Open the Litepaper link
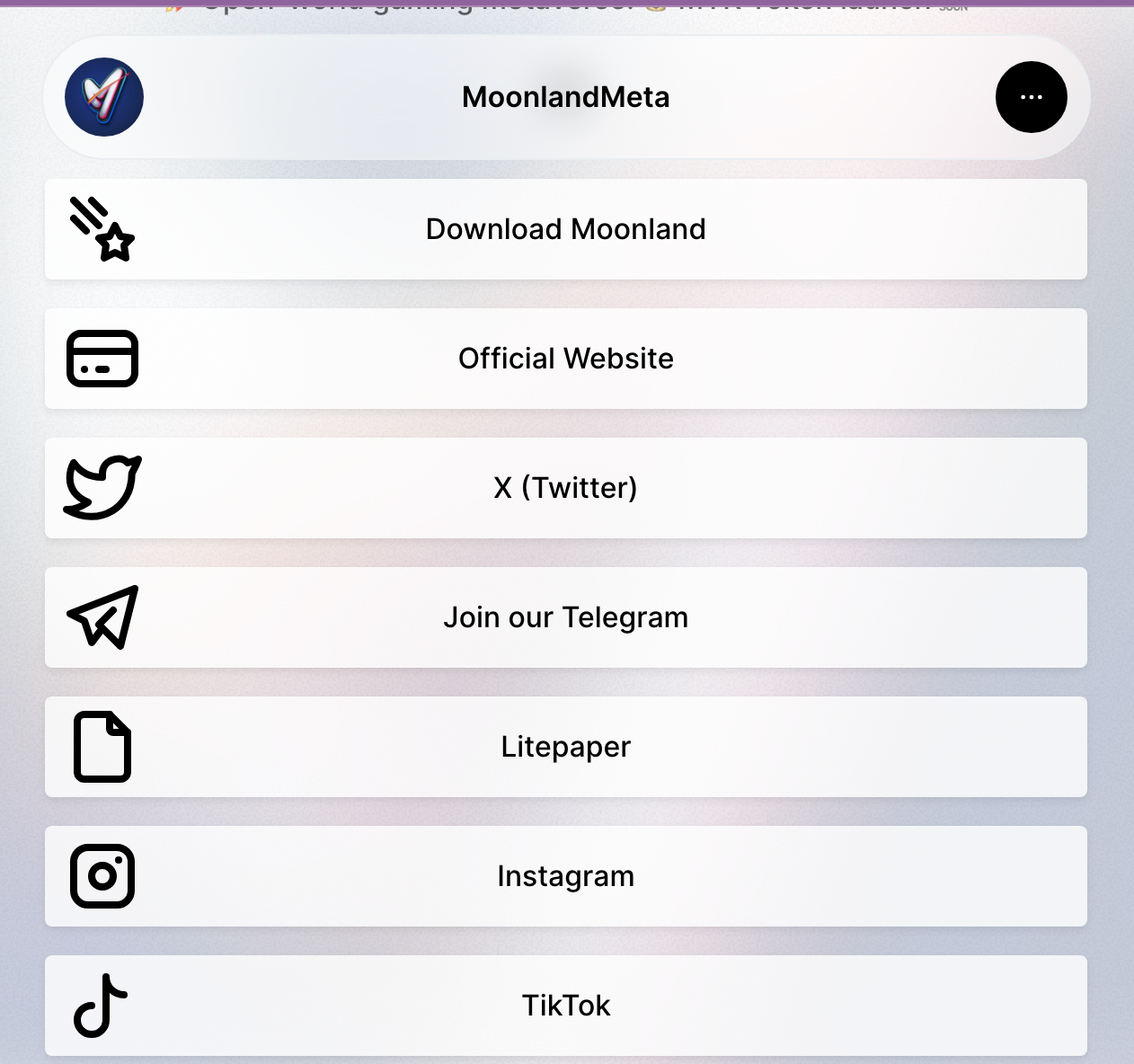Image resolution: width=1134 pixels, height=1064 pixels. pyautogui.click(x=565, y=747)
